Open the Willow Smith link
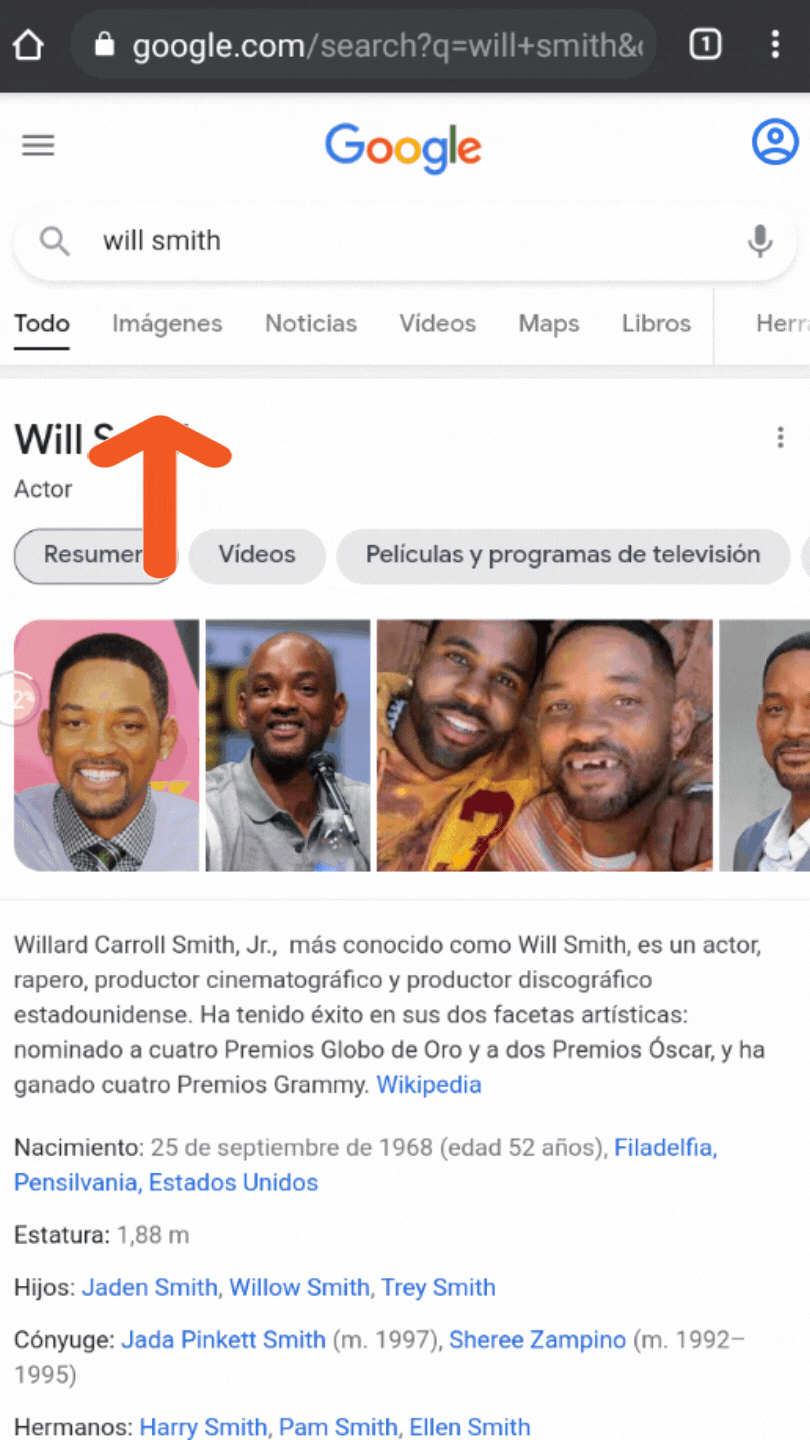810x1440 pixels. [x=299, y=1287]
